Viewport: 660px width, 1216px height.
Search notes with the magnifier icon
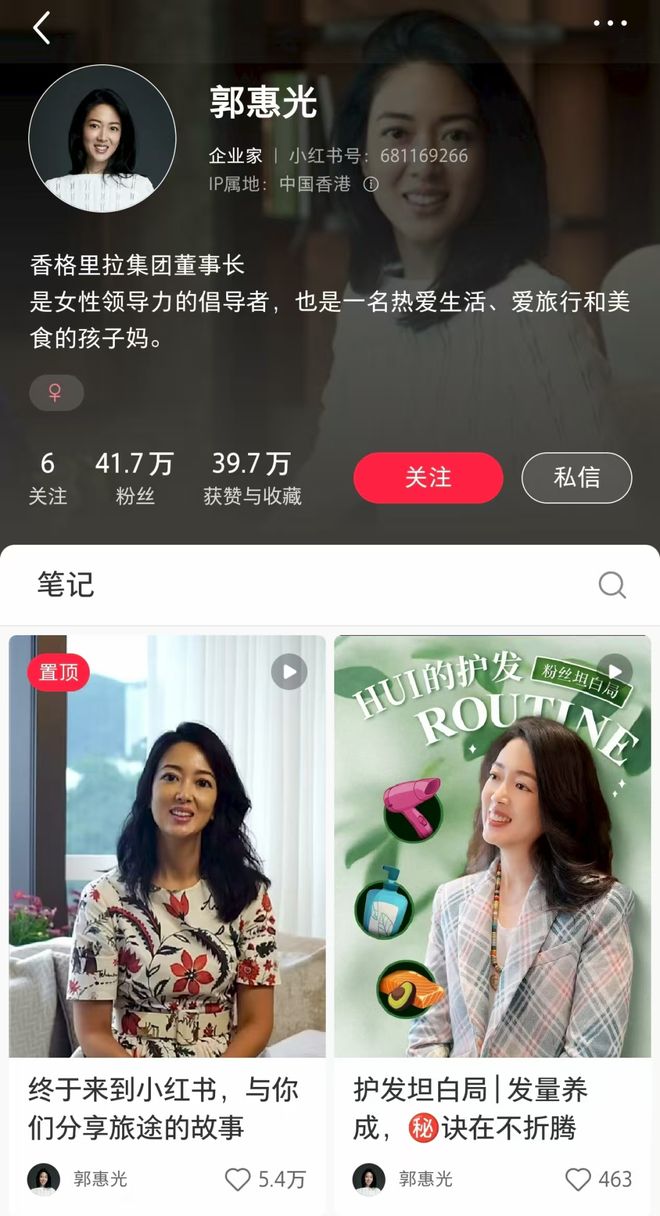coord(612,585)
